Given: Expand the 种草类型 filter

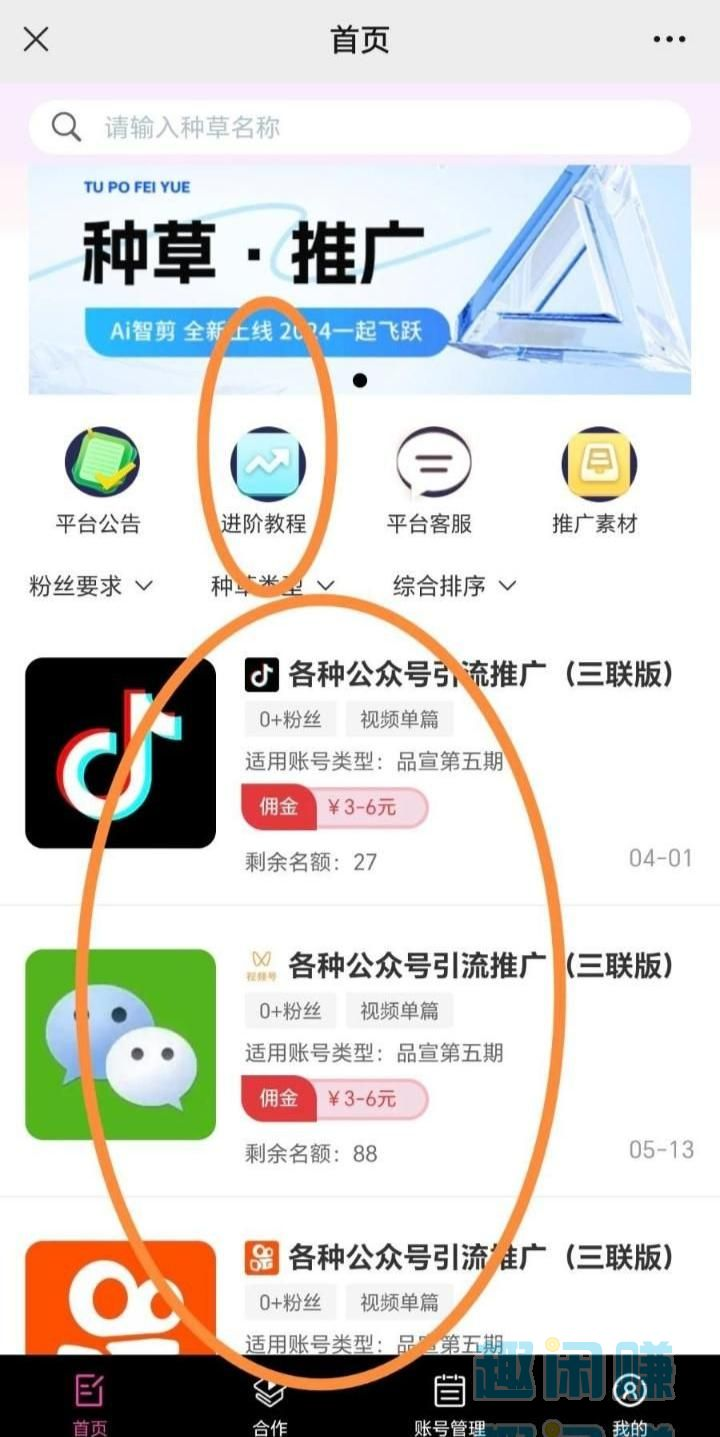Looking at the screenshot, I should coord(272,586).
